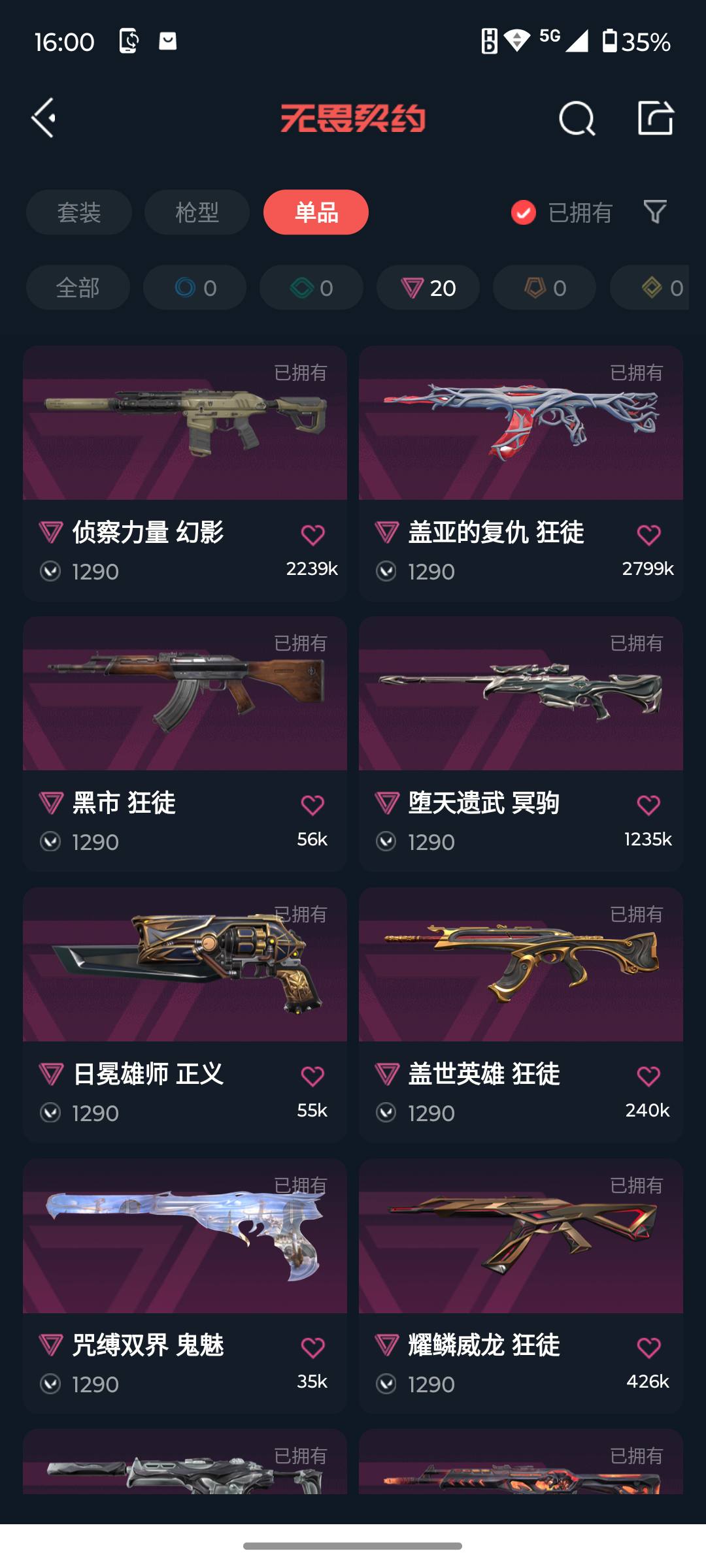Select the green diamond currency filter
The width and height of the screenshot is (706, 1568).
(311, 287)
